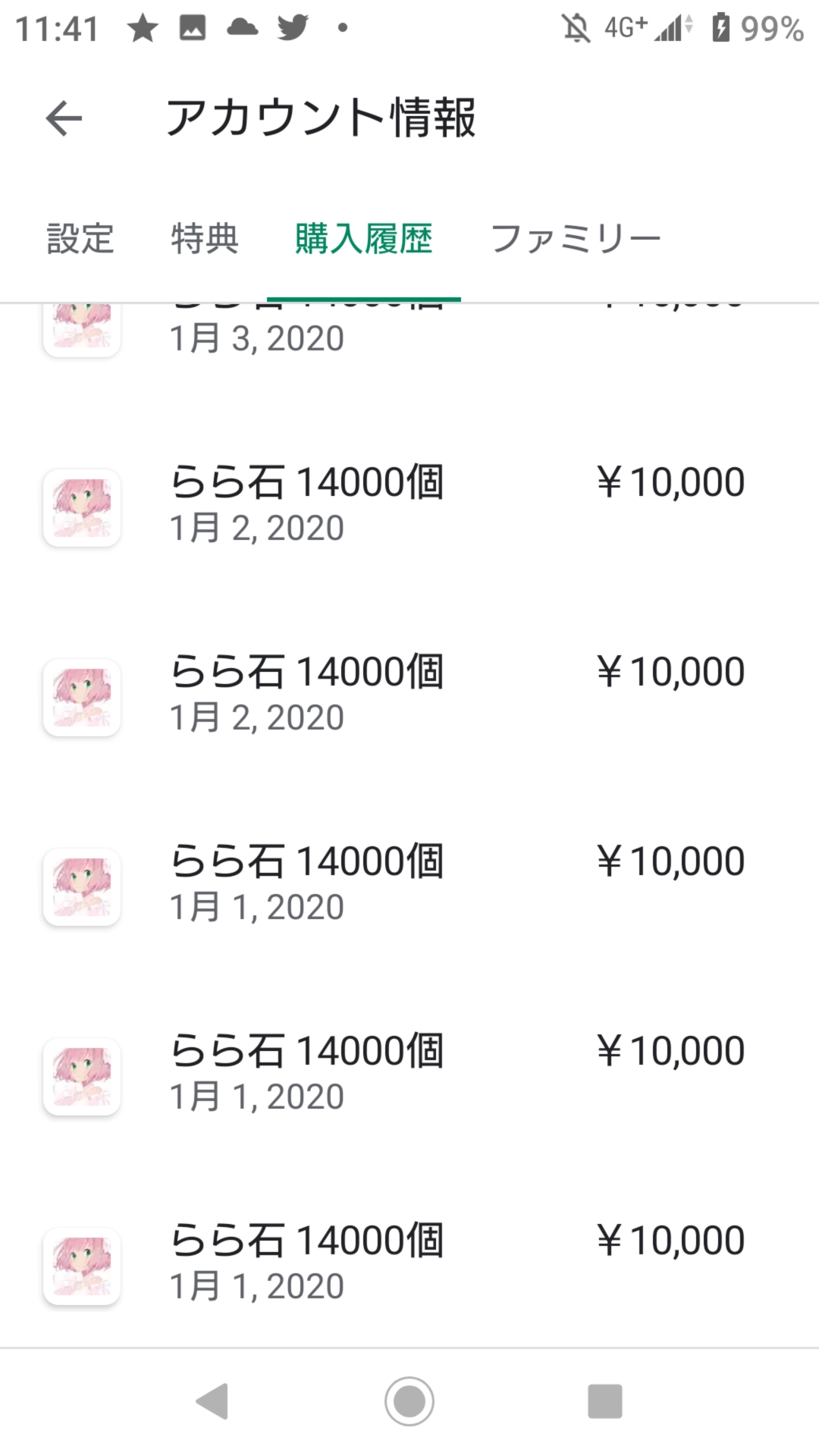Switch to the ファミリー tab
Image resolution: width=819 pixels, height=1456 pixels.
click(576, 239)
